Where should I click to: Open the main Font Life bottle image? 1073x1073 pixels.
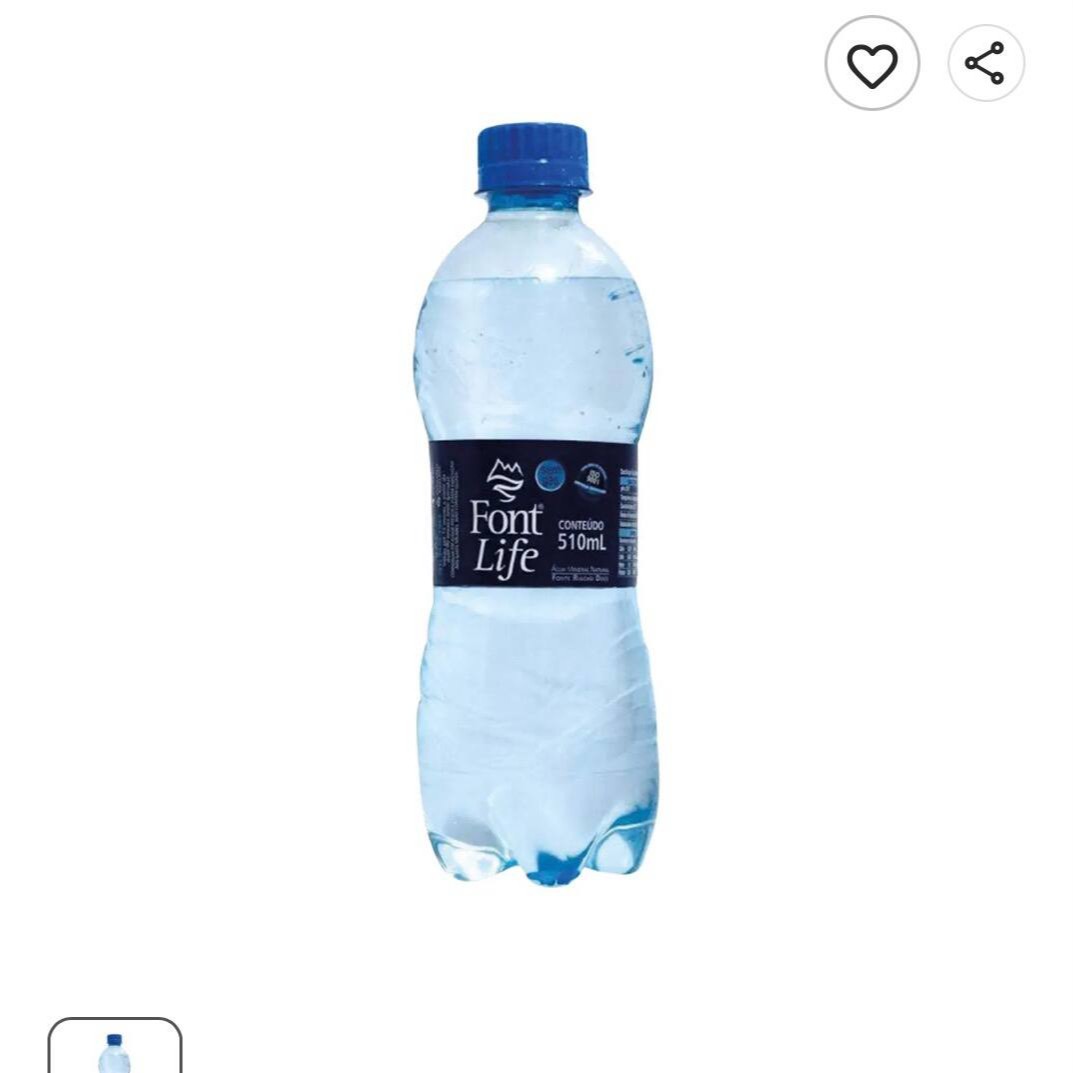[x=535, y=504]
